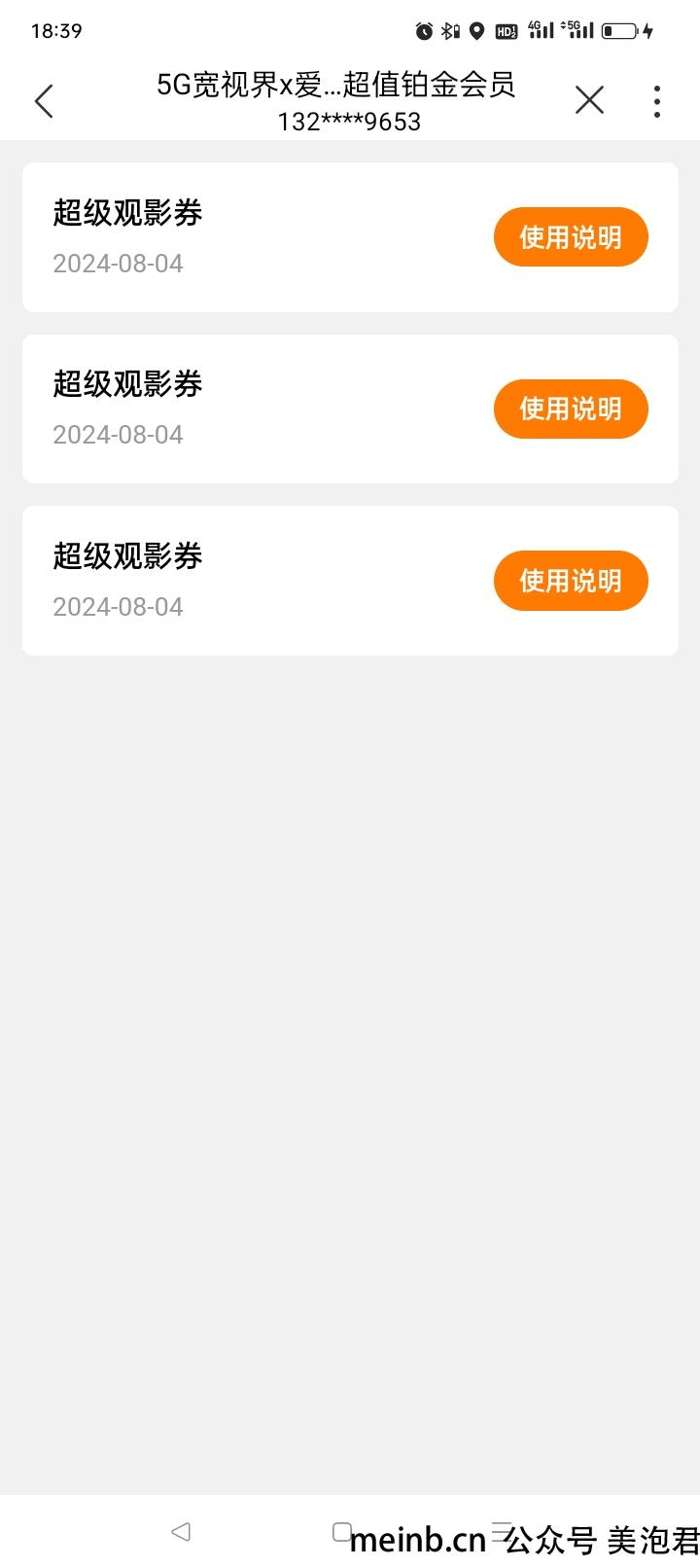Close the page with the X icon
700x1568 pixels.
pos(589,100)
